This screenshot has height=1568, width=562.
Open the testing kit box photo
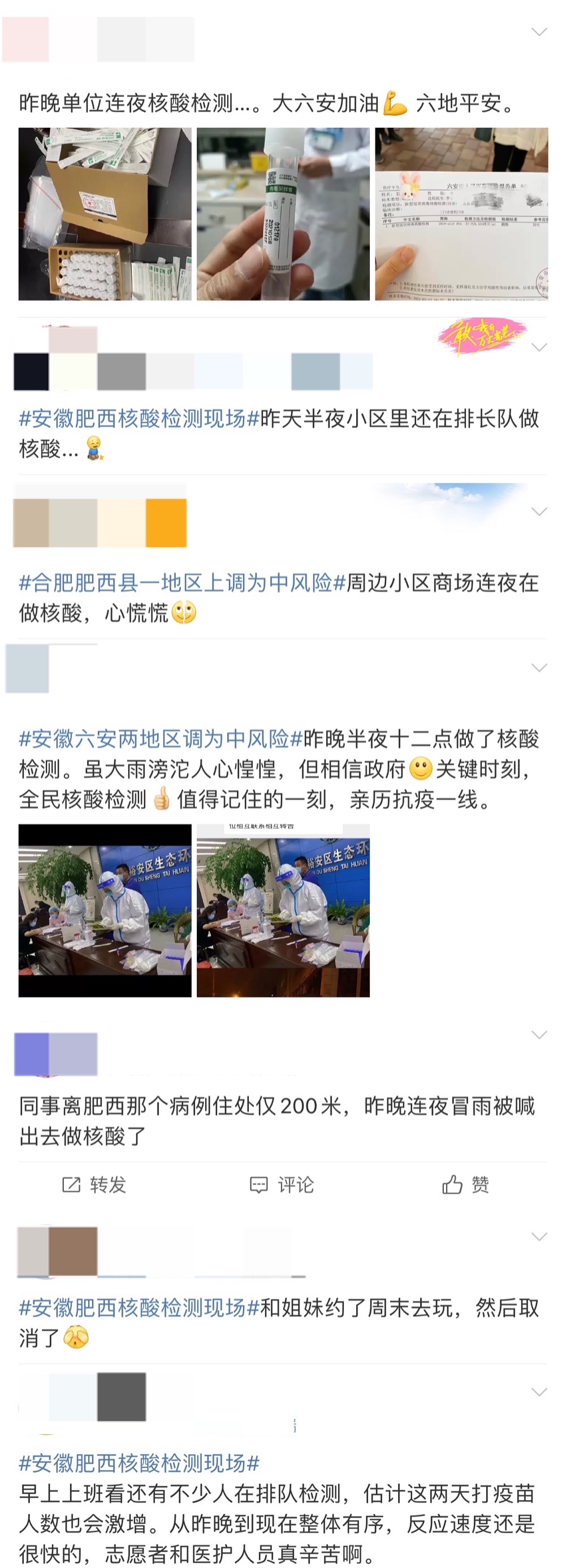point(105,214)
